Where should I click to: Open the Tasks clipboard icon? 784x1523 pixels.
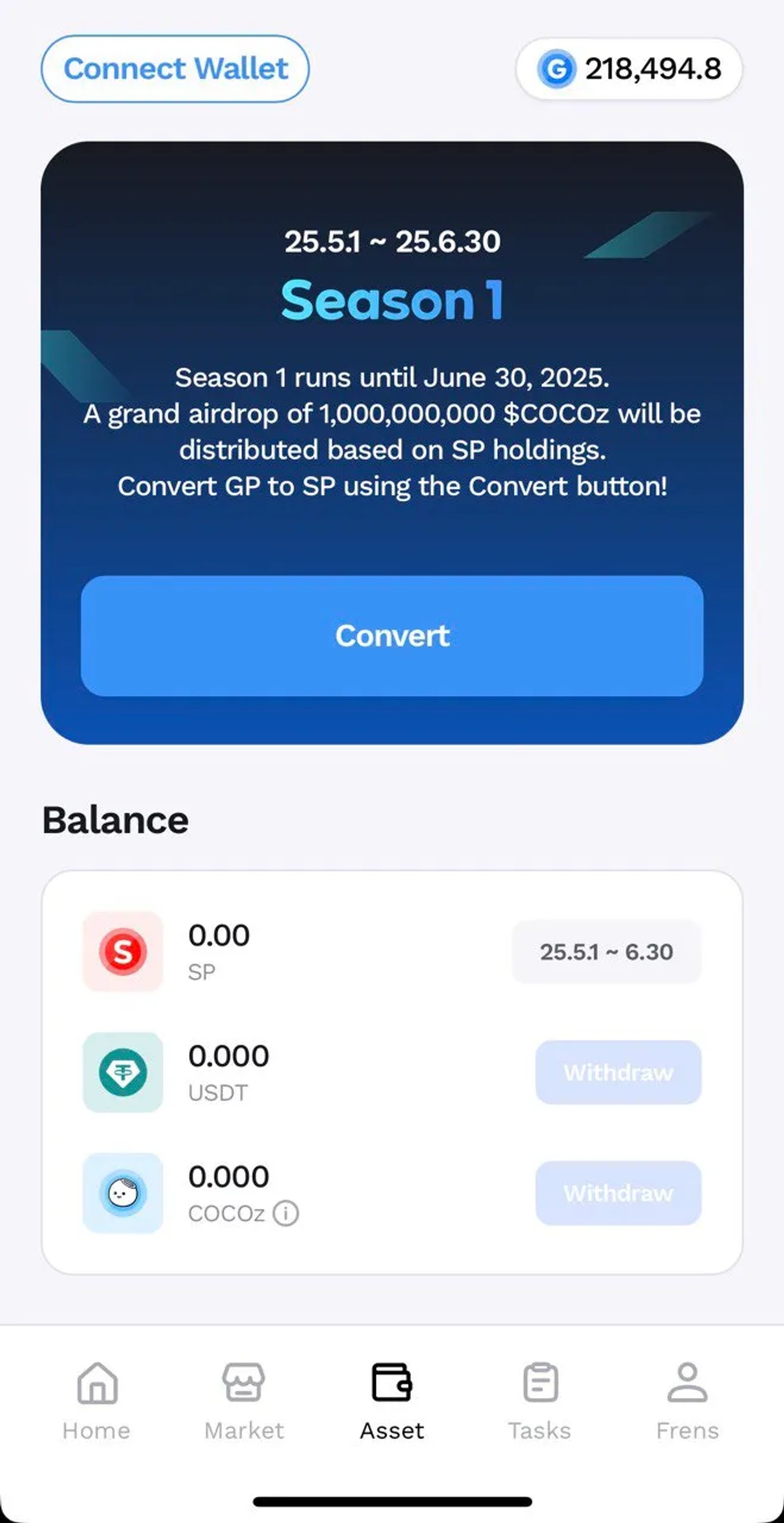pos(540,1383)
